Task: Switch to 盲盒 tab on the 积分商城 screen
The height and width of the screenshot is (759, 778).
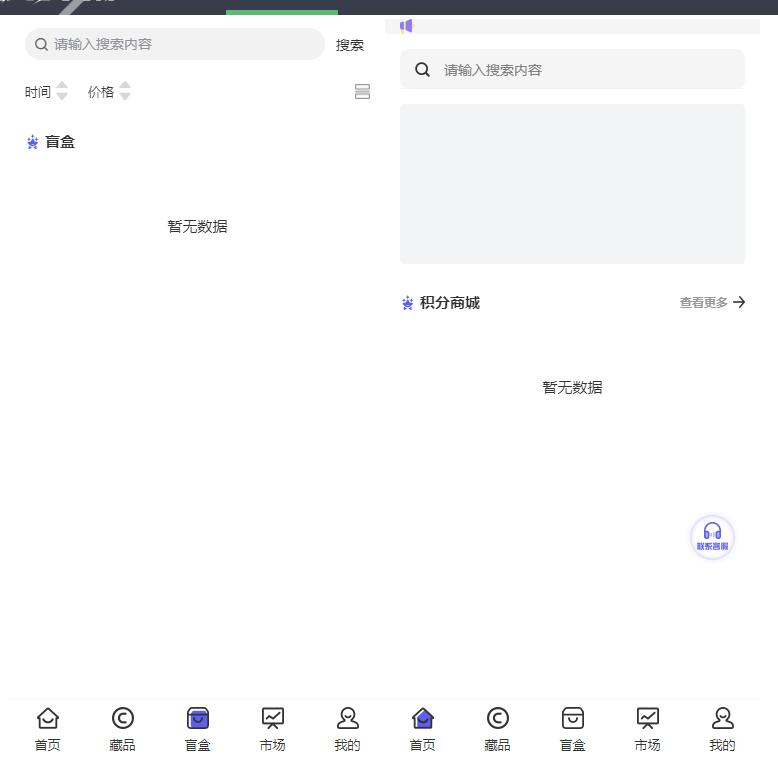Action: coord(572,729)
